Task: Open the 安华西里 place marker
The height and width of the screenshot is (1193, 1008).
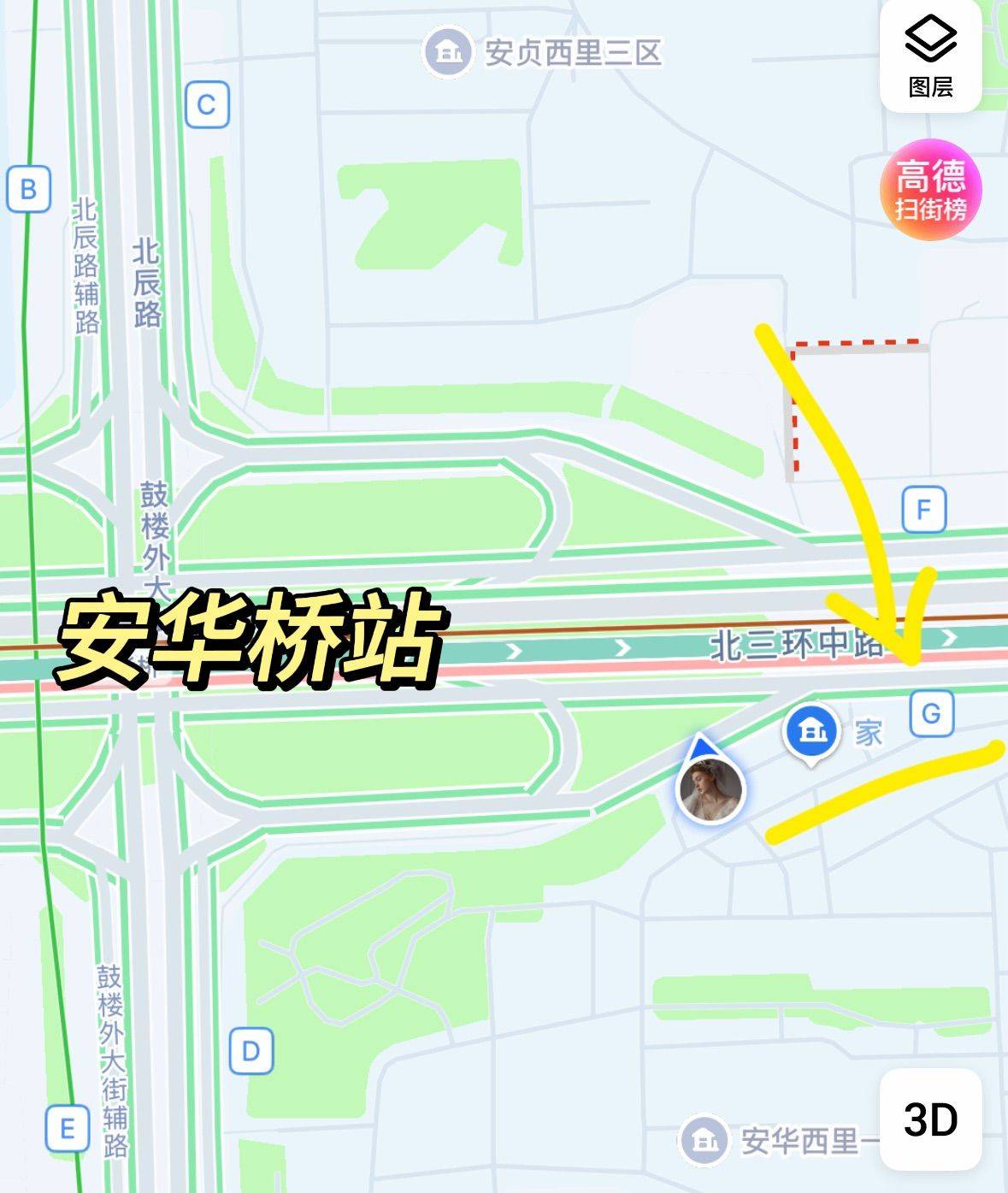Action: [704, 1140]
